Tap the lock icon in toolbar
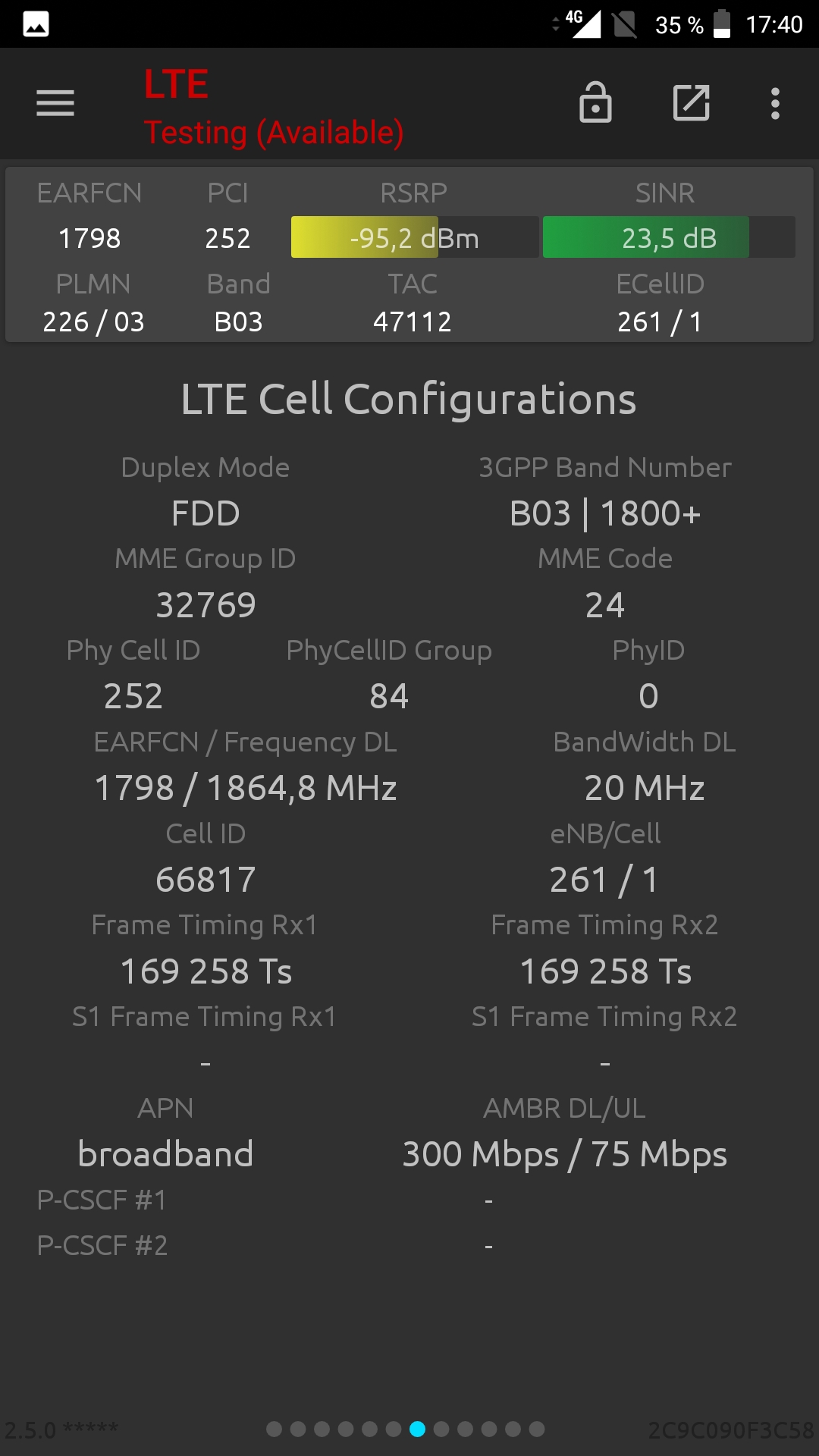The image size is (819, 1456). click(x=595, y=102)
